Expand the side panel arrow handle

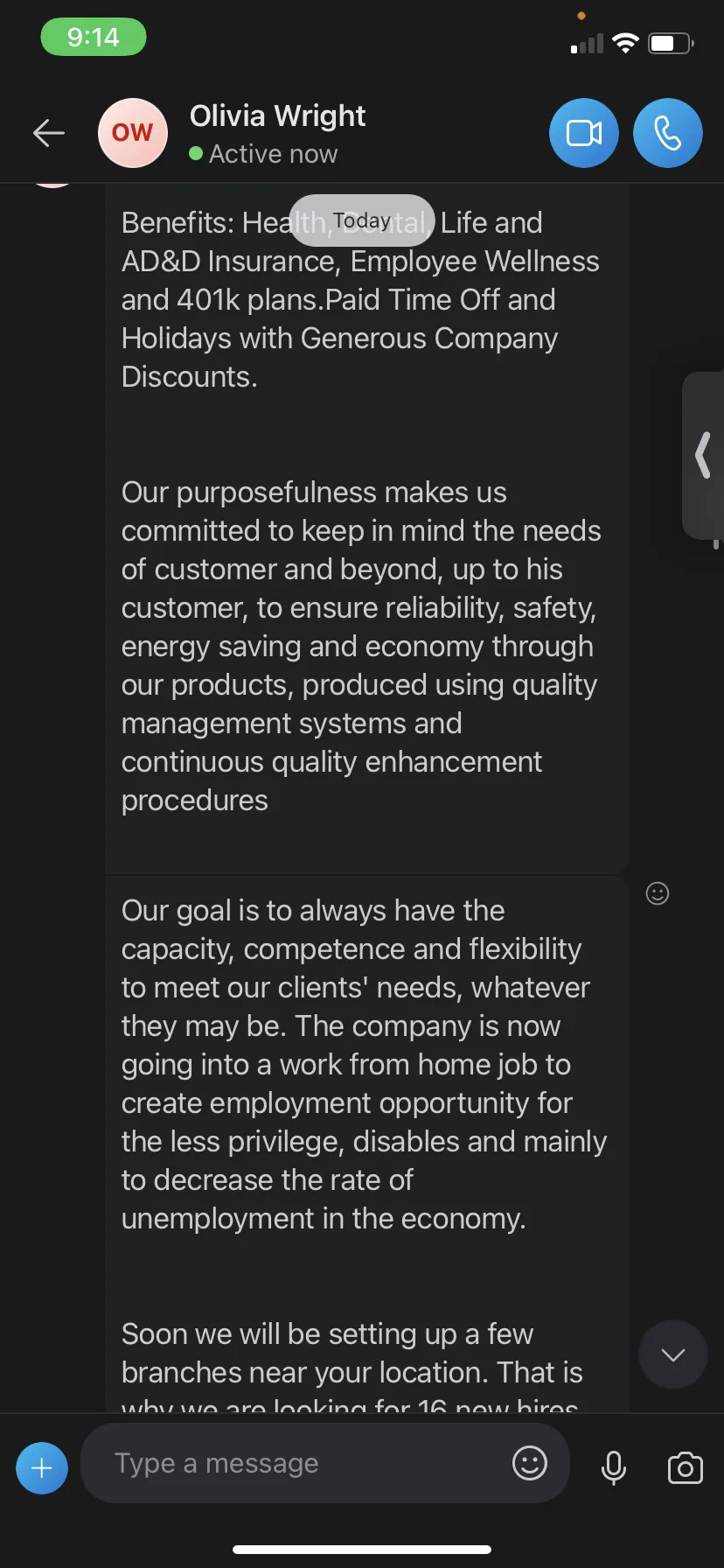coord(703,455)
